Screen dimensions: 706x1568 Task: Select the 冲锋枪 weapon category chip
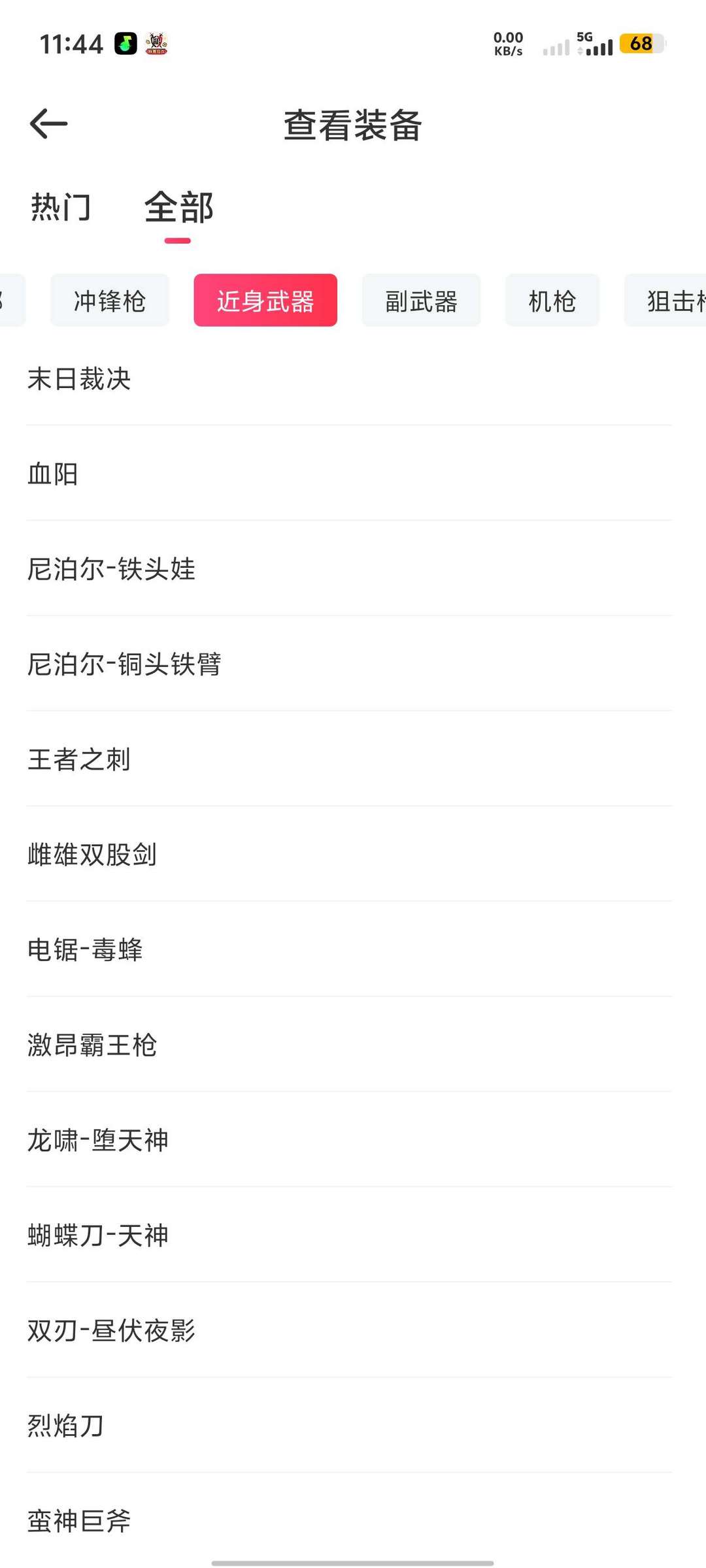(109, 300)
